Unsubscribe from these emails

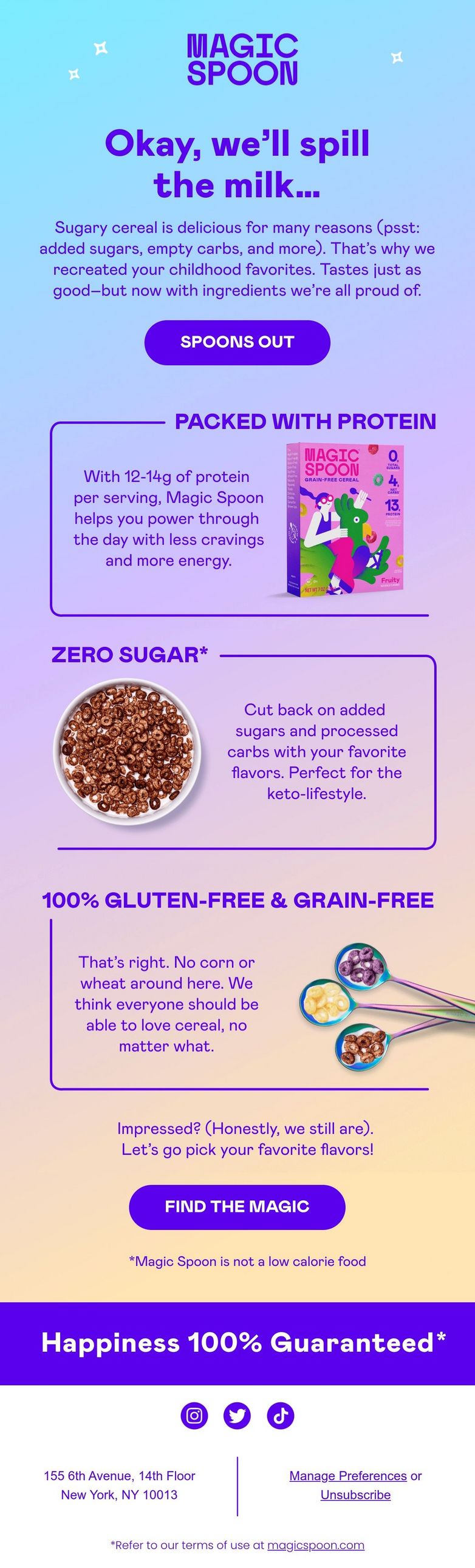(x=355, y=1495)
